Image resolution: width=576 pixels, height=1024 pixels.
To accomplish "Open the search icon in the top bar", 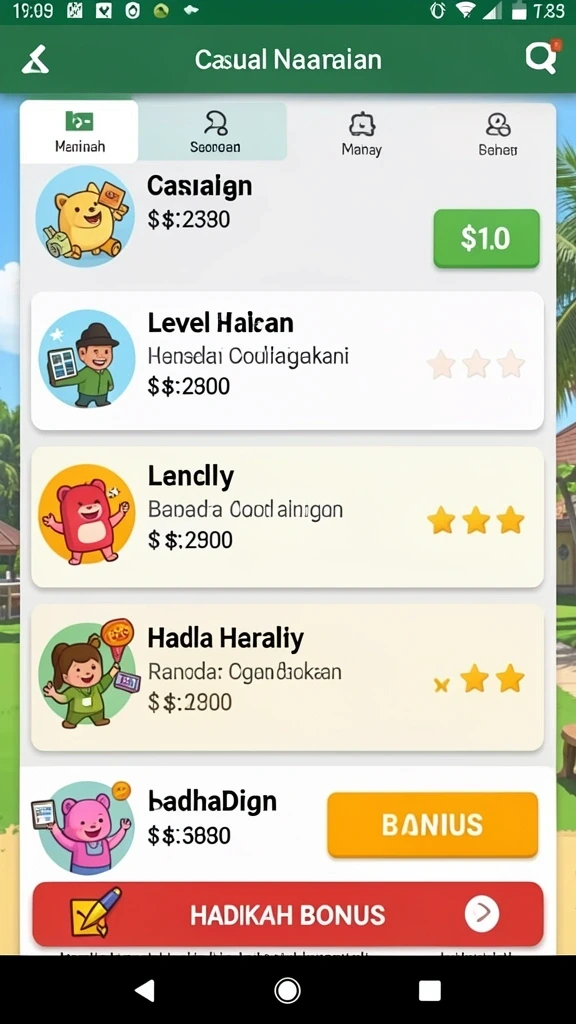I will tap(541, 58).
